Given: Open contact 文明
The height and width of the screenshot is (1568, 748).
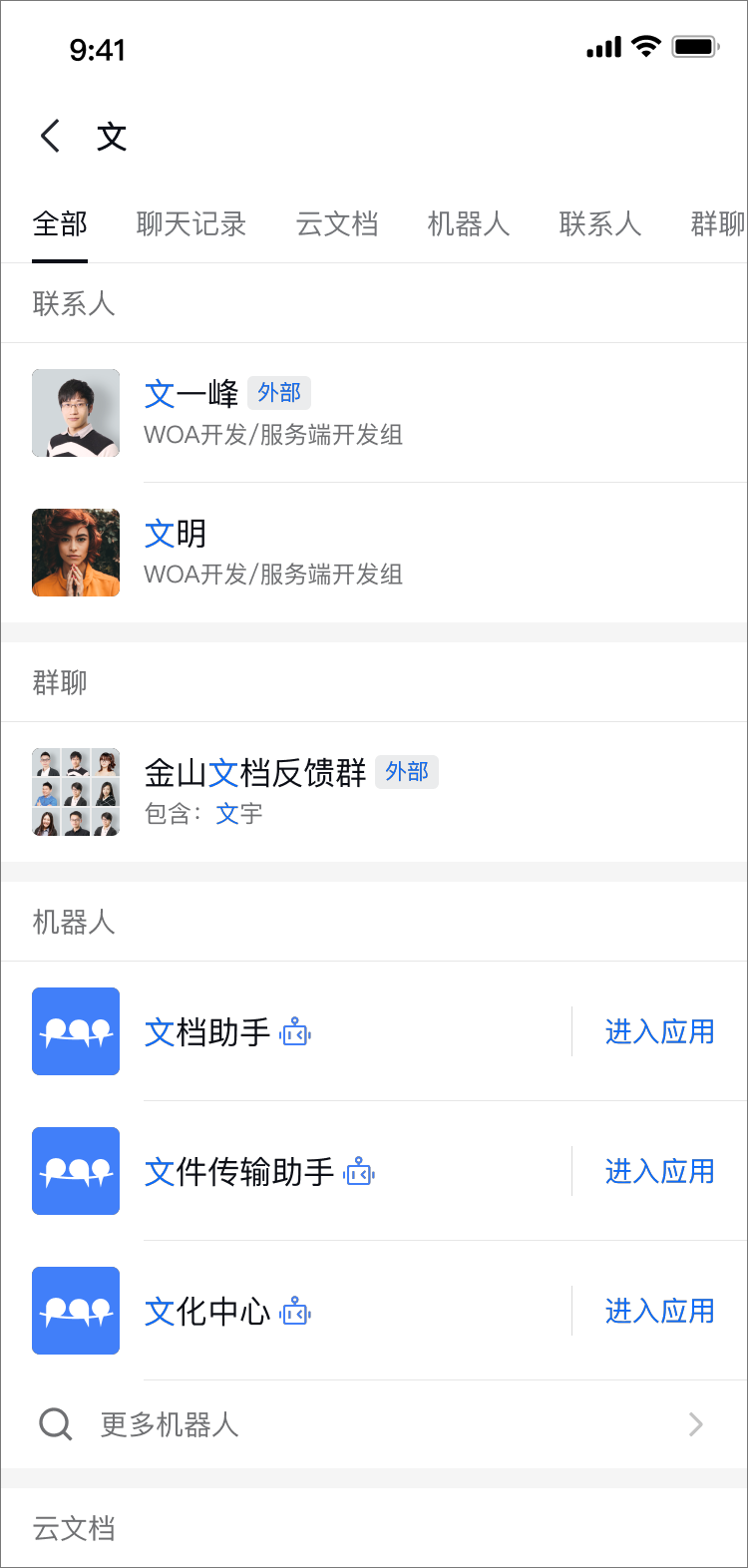Looking at the screenshot, I should pyautogui.click(x=299, y=553).
